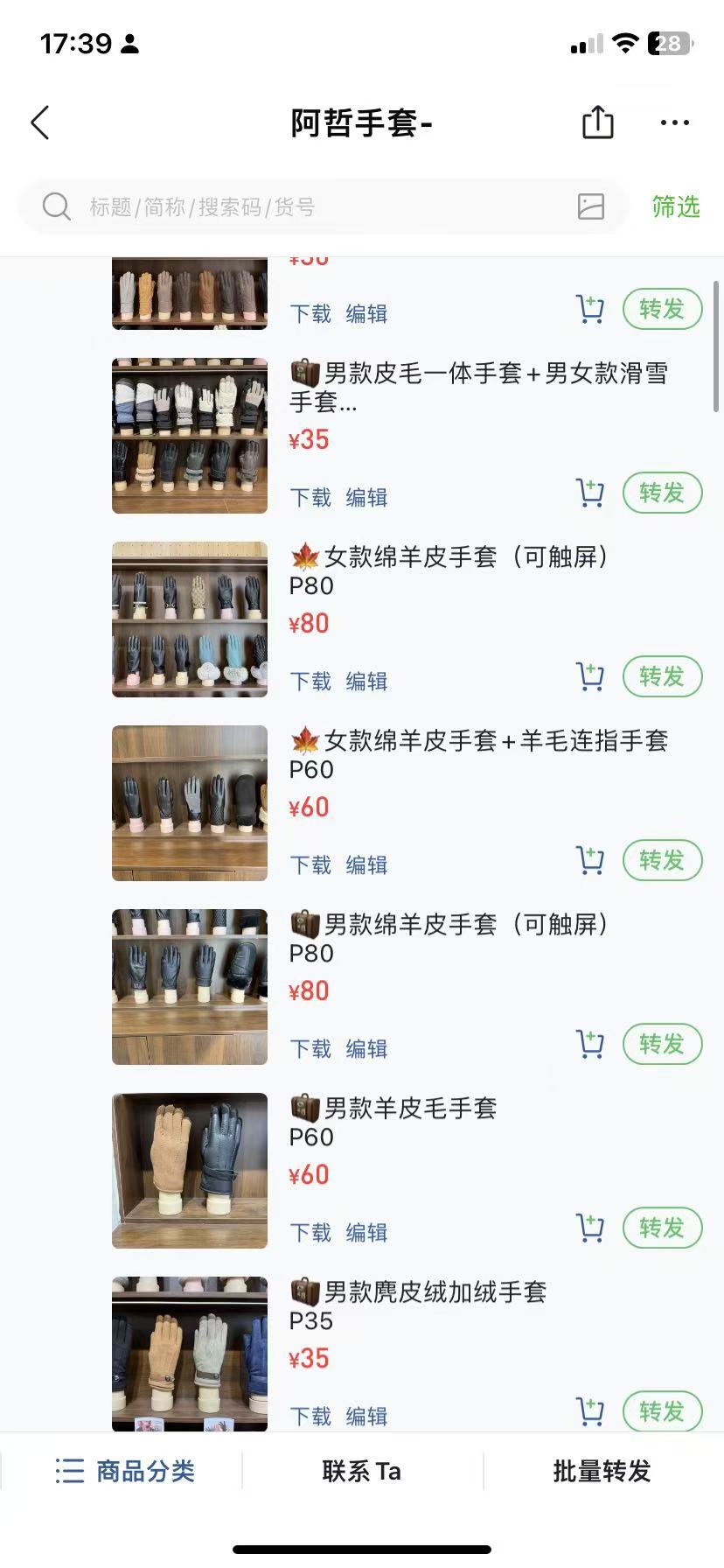This screenshot has height=1568, width=724.
Task: Go back using the top-left arrow
Action: point(40,123)
